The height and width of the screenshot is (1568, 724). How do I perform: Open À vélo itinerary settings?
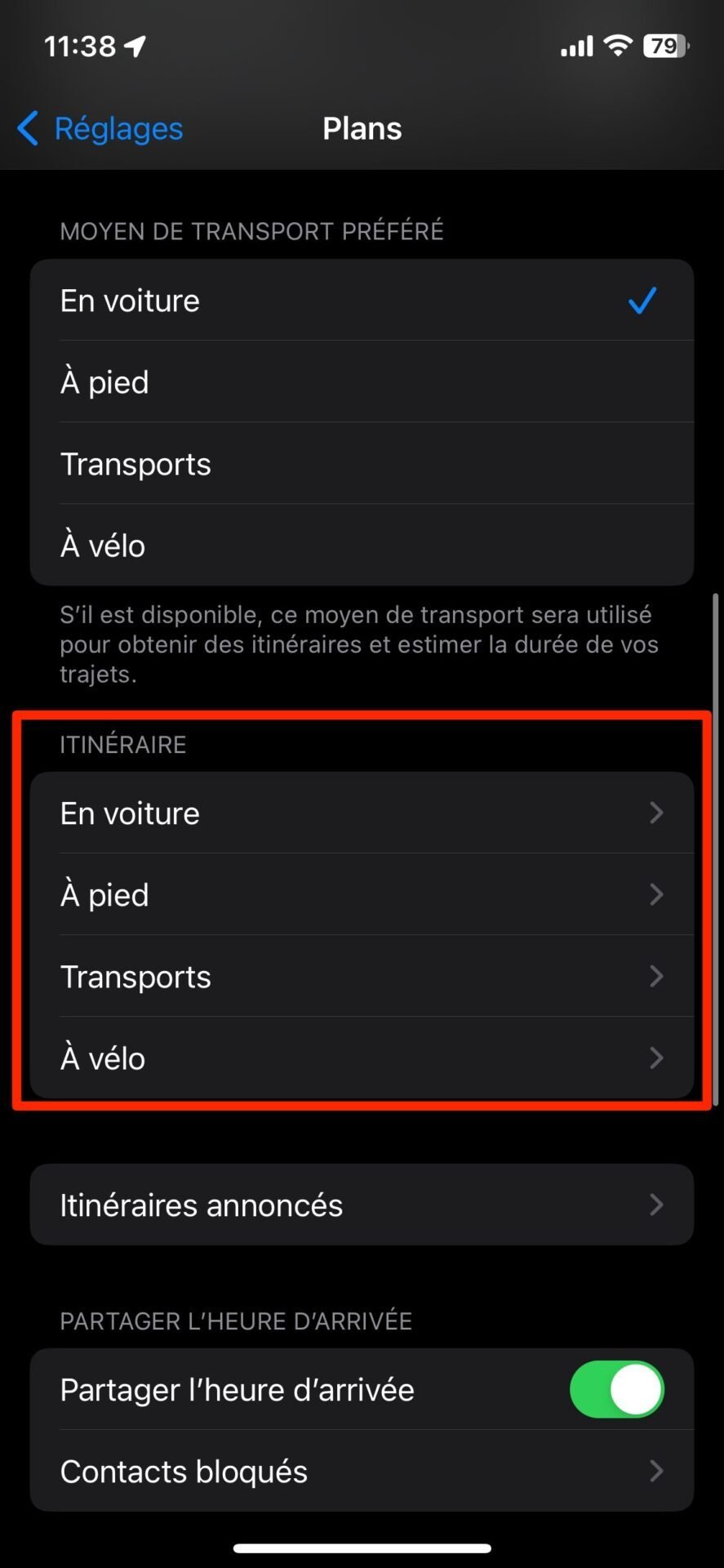coord(362,1058)
